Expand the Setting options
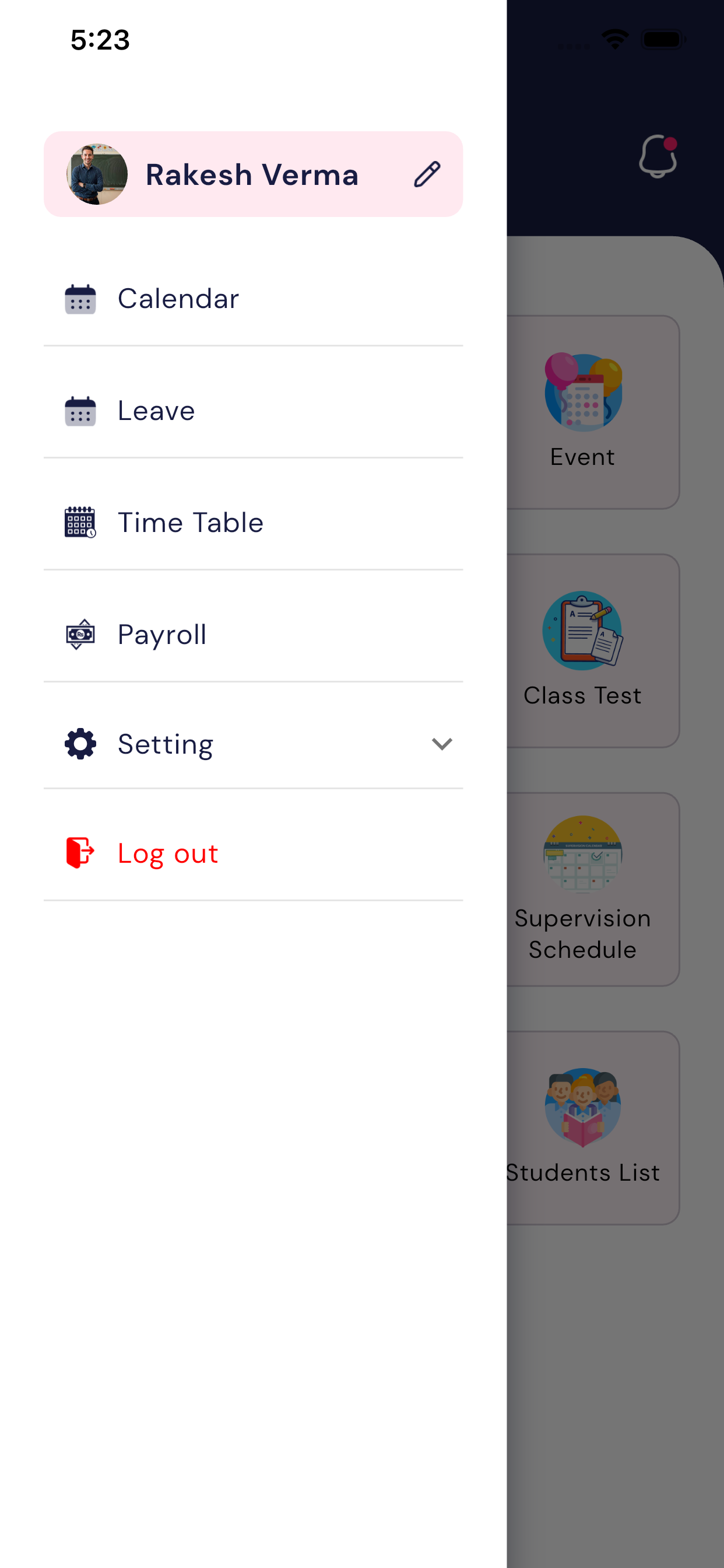 click(442, 744)
